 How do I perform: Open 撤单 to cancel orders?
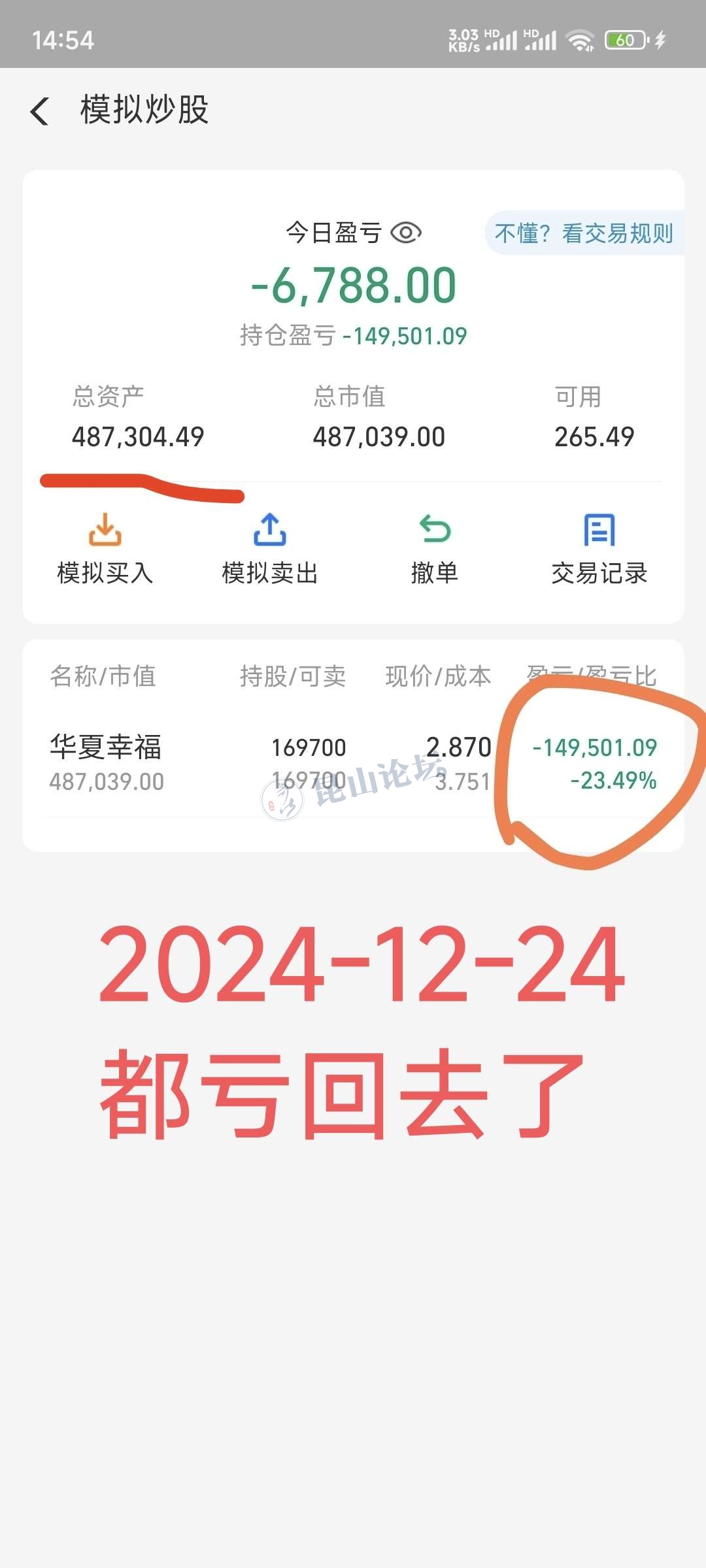pyautogui.click(x=435, y=547)
